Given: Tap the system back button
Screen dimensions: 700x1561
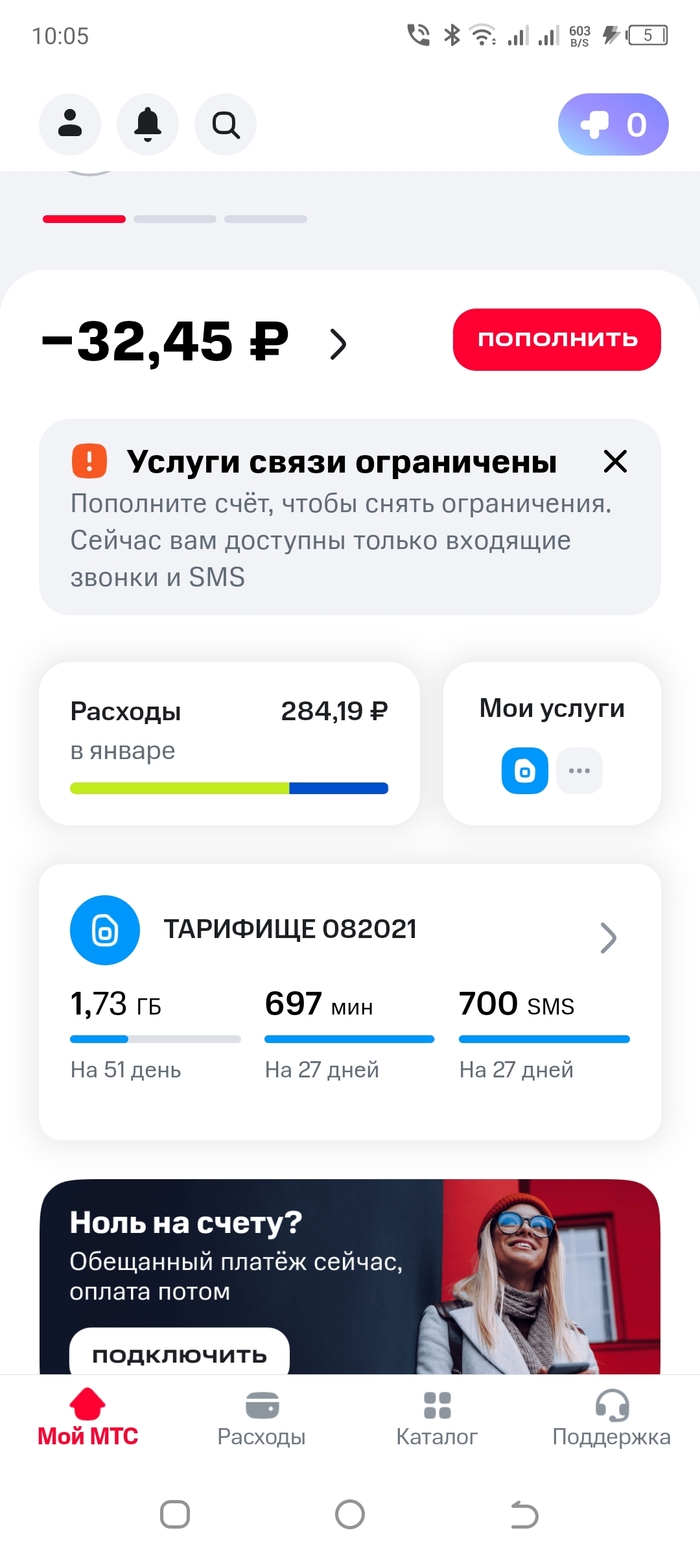Looking at the screenshot, I should tap(524, 1514).
